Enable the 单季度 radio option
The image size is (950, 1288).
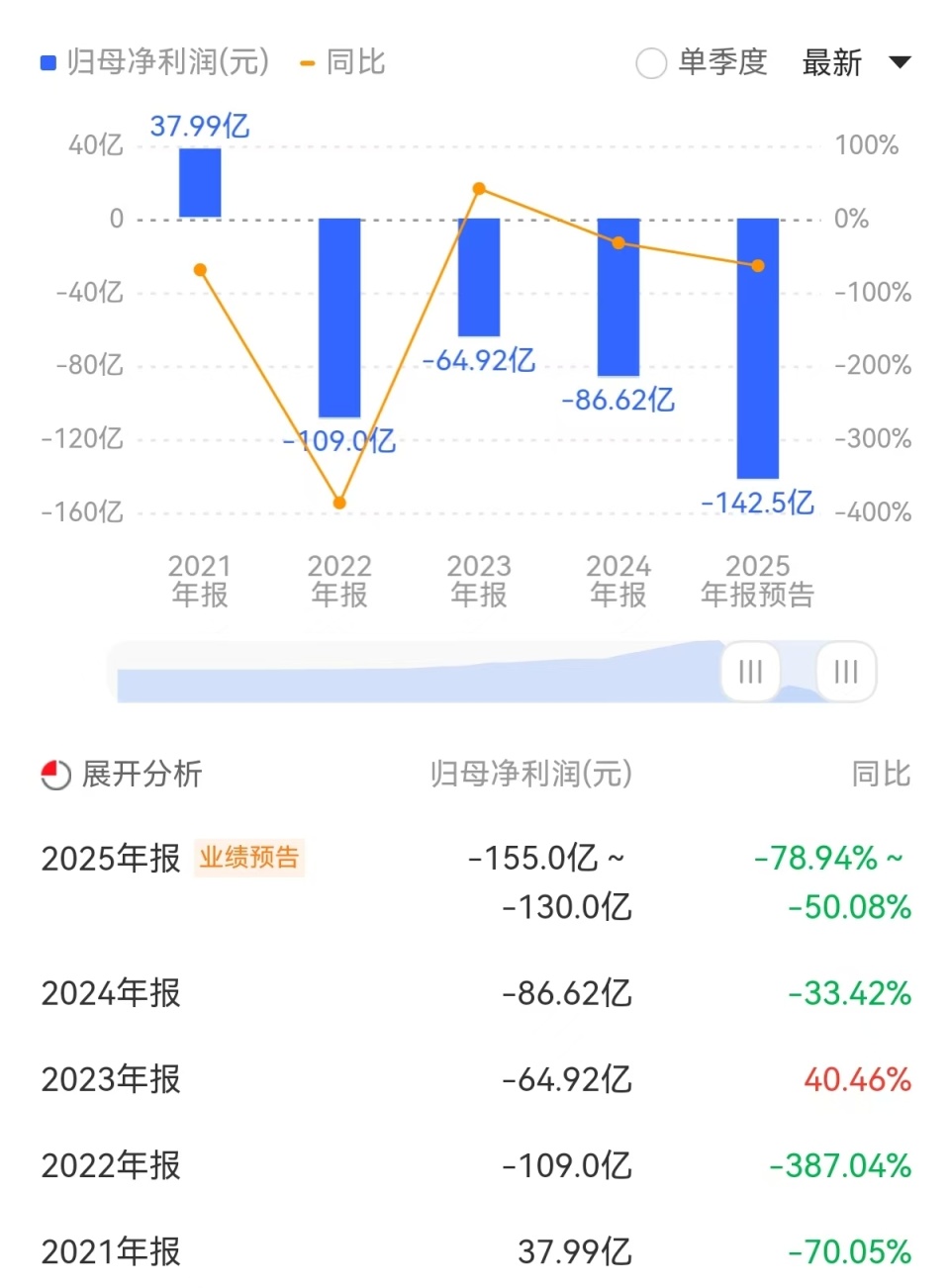tap(651, 62)
